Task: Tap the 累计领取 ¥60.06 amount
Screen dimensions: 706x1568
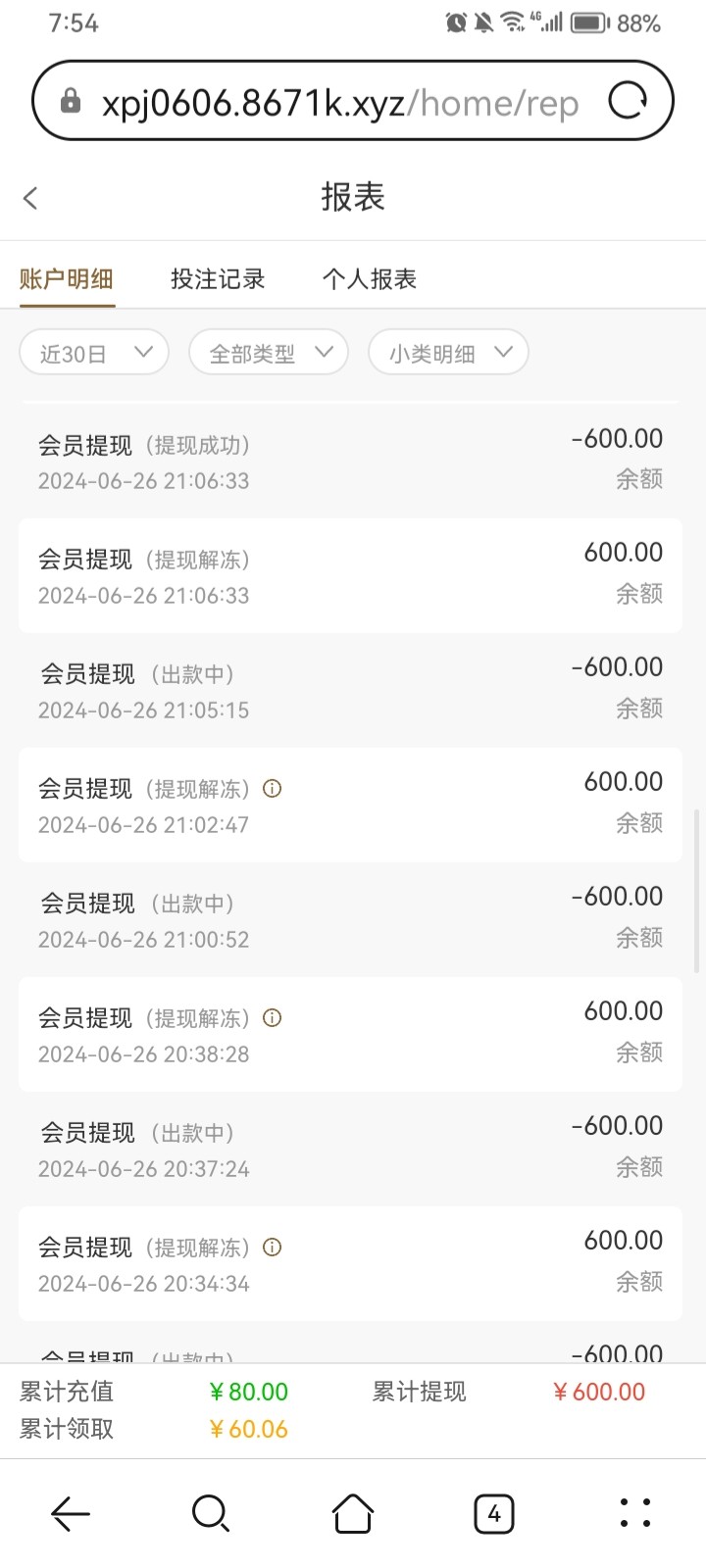Action: tap(247, 1429)
